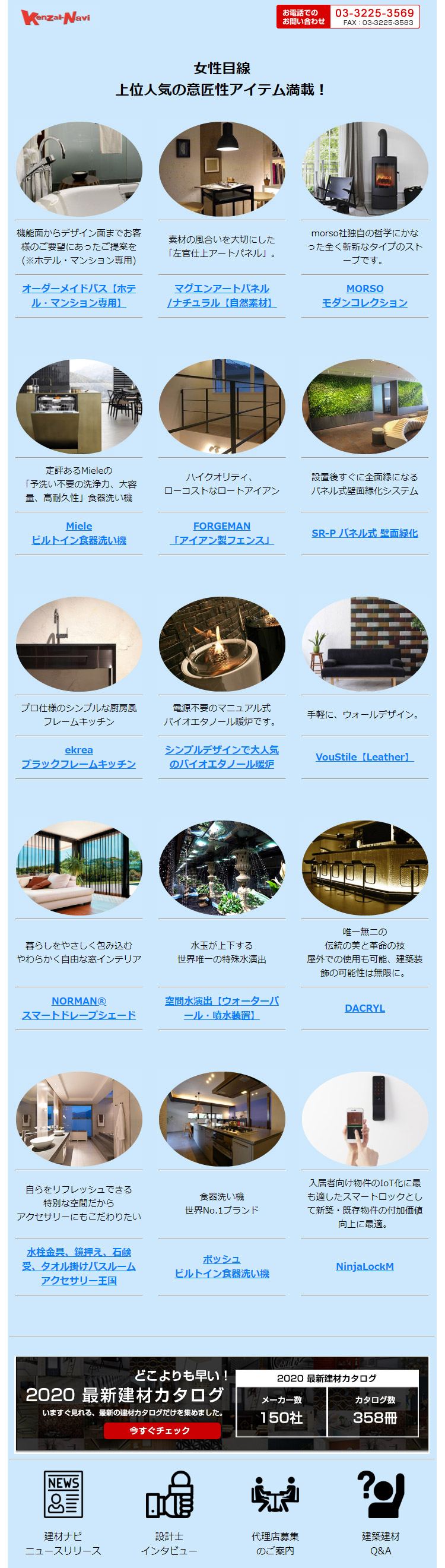Call the 03-3225-3569 phone inquiry number

tap(373, 13)
